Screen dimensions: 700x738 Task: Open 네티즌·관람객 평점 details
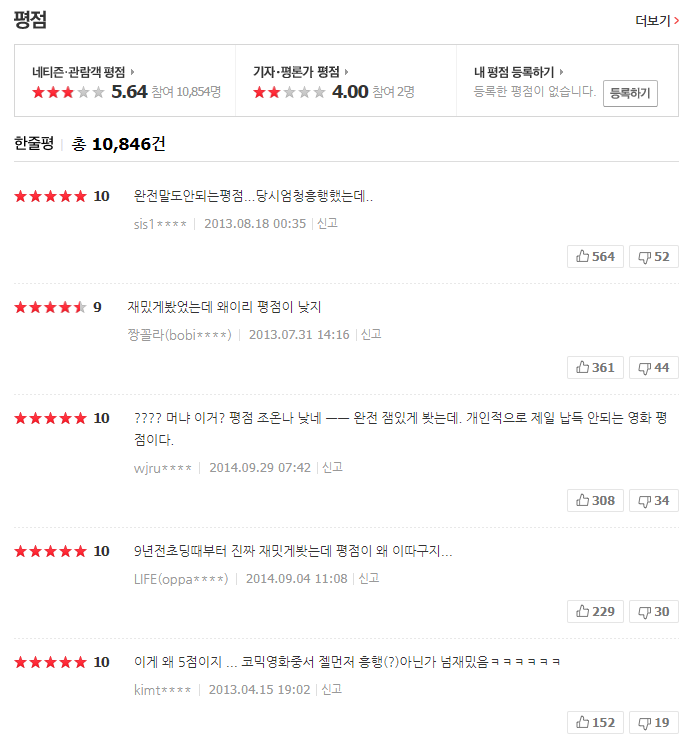83,72
